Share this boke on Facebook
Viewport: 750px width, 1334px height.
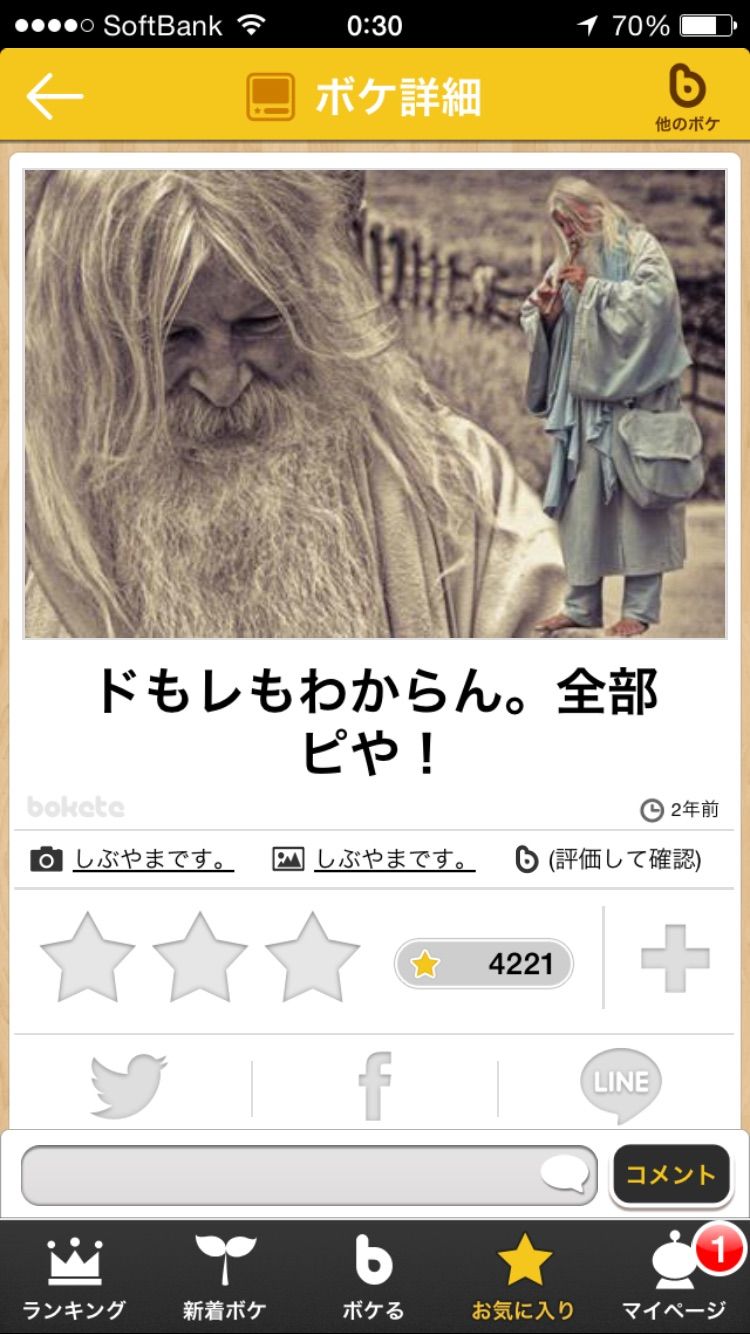pyautogui.click(x=375, y=1086)
